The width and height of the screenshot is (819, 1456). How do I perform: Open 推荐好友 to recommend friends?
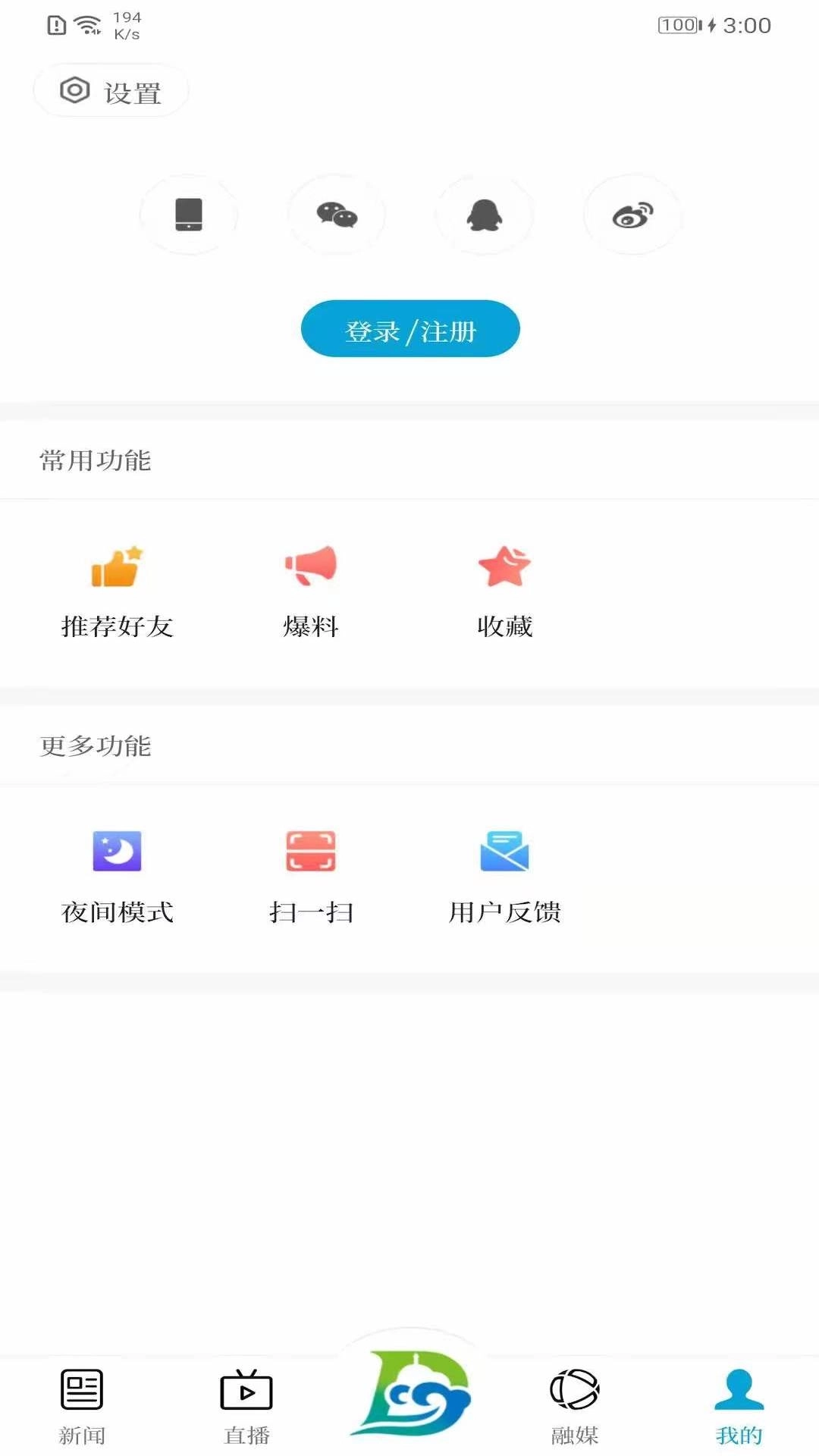(118, 588)
